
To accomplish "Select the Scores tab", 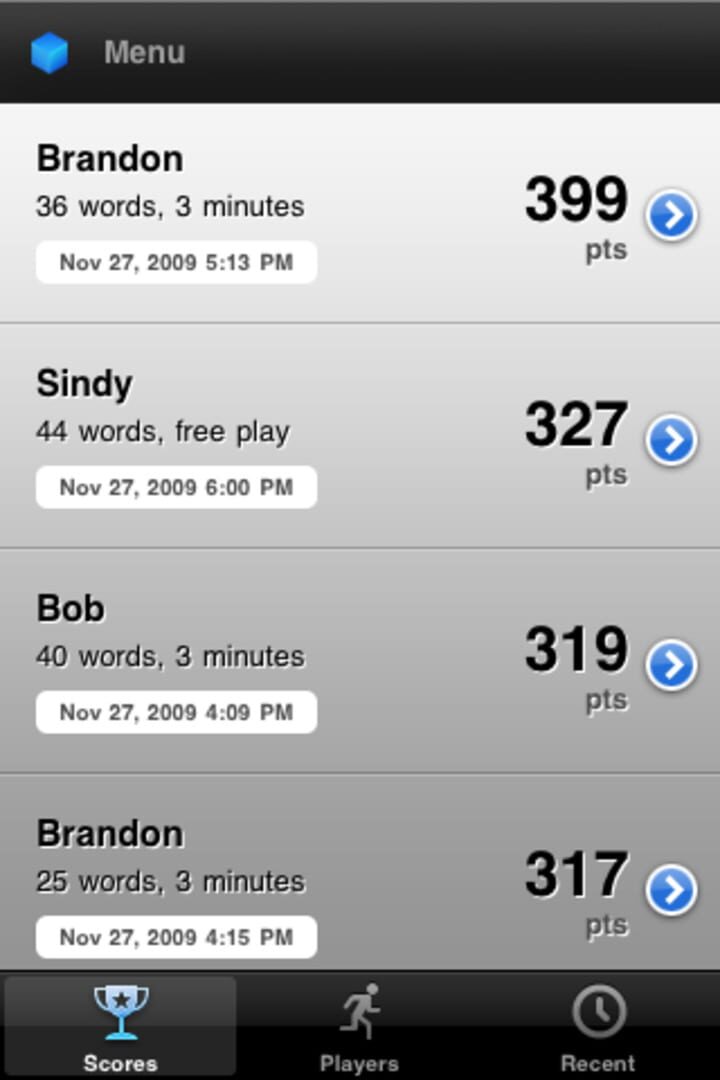I will pyautogui.click(x=120, y=1026).
